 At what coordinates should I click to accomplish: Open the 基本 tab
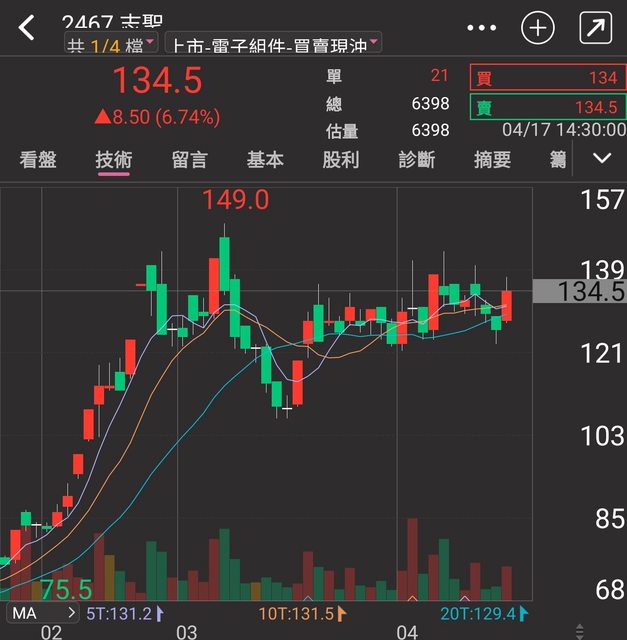point(265,160)
